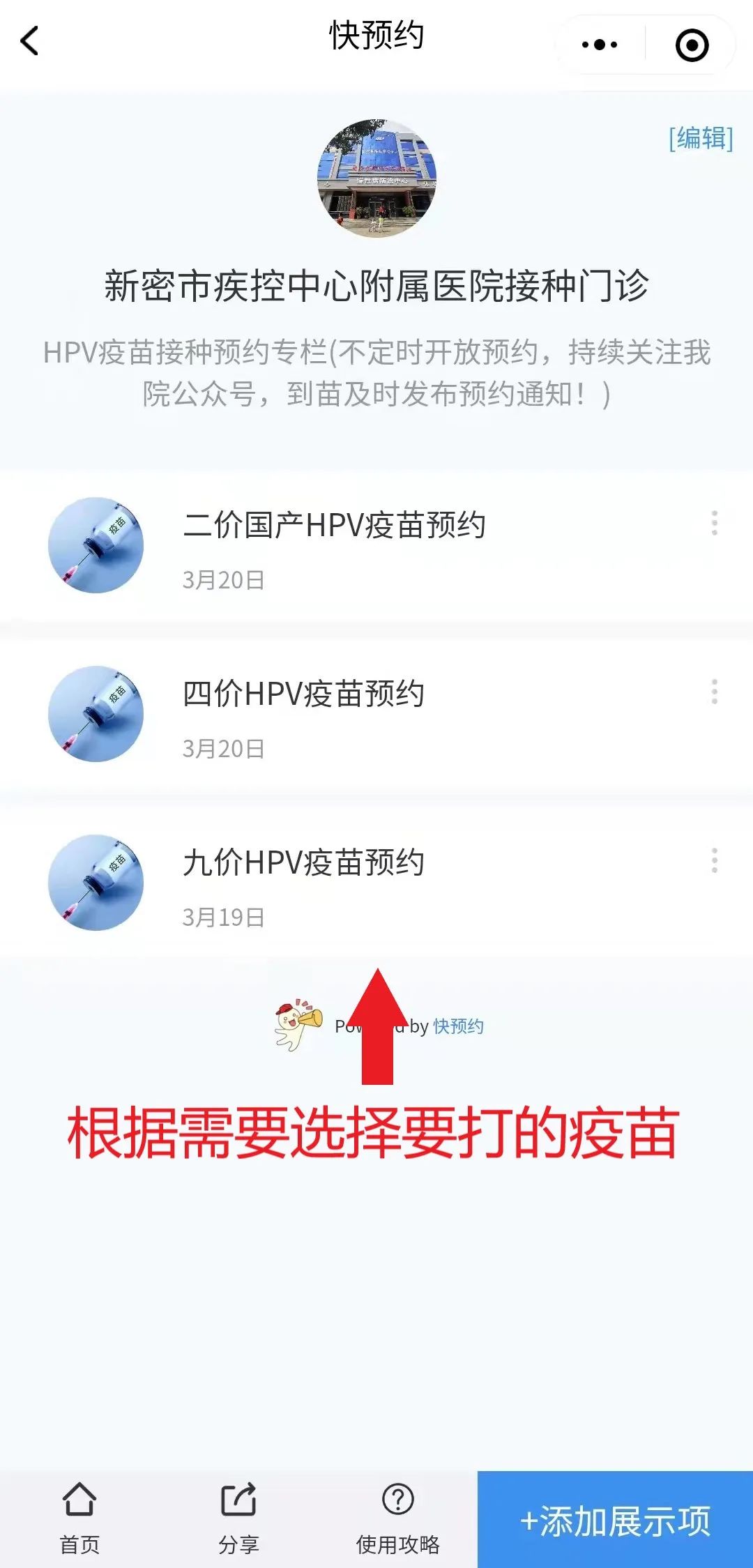
Task: Open the mini program three-dot menu
Action: point(600,45)
